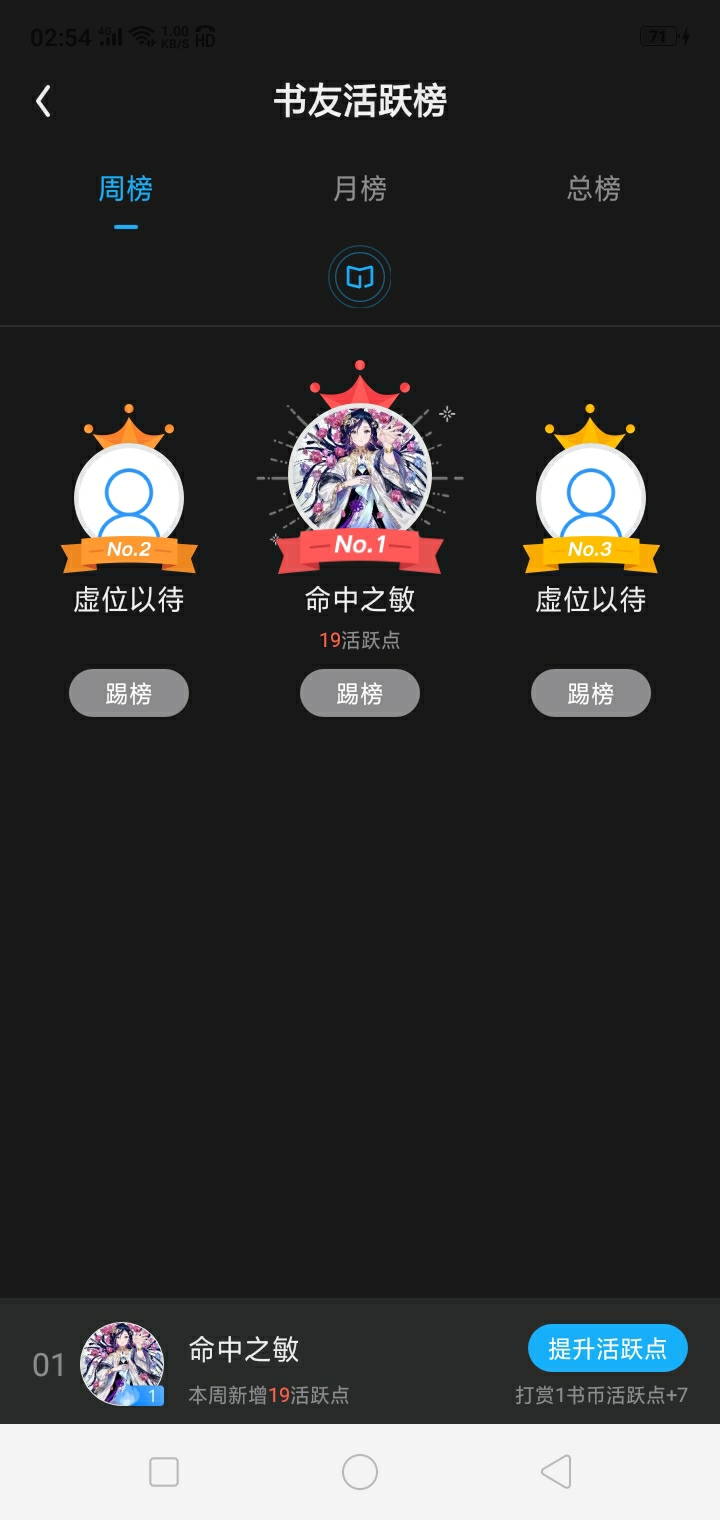
Task: Tap the 提升活跃点 button
Action: click(x=607, y=1348)
